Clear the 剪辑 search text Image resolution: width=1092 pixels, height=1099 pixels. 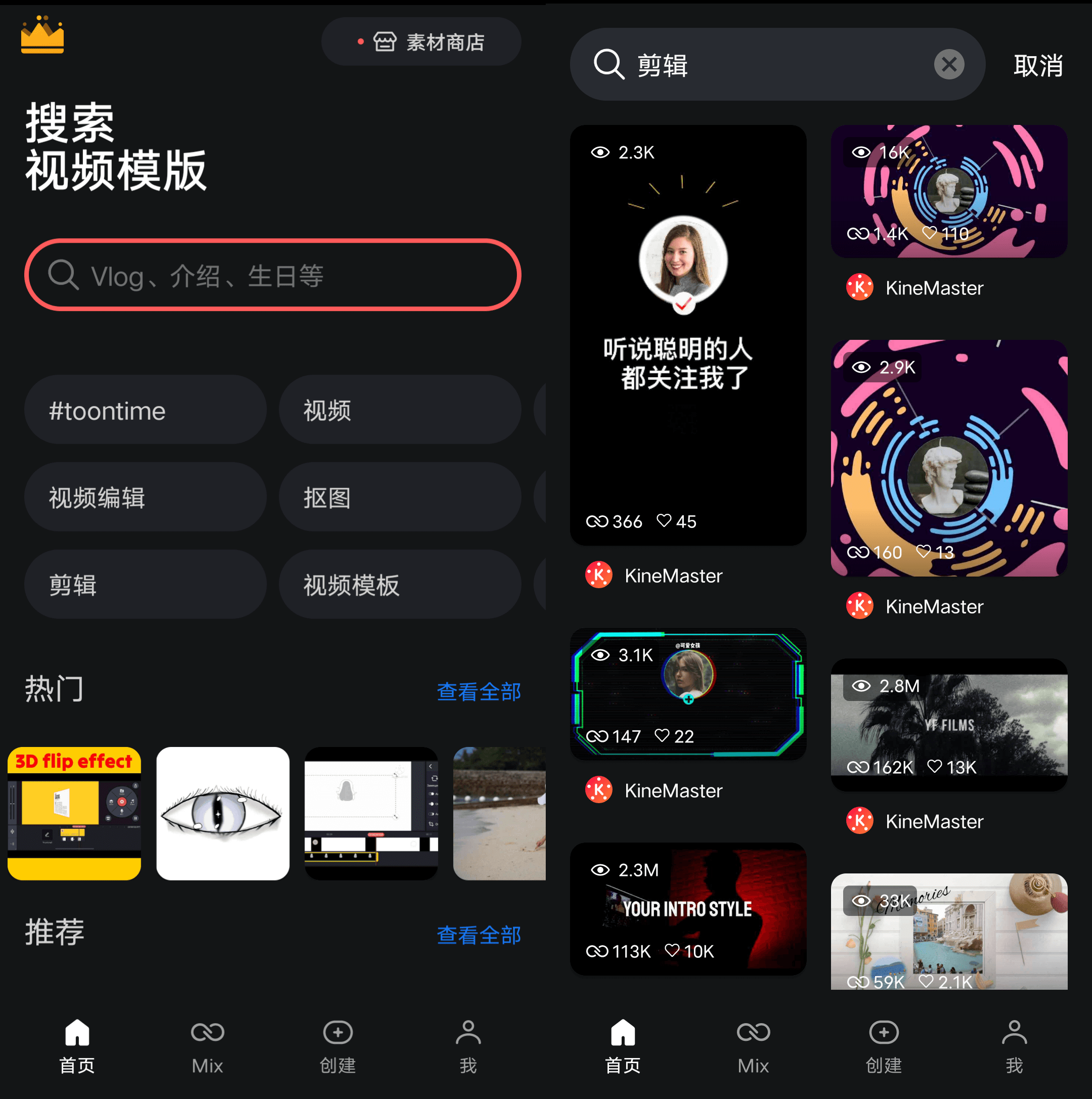coord(949,65)
